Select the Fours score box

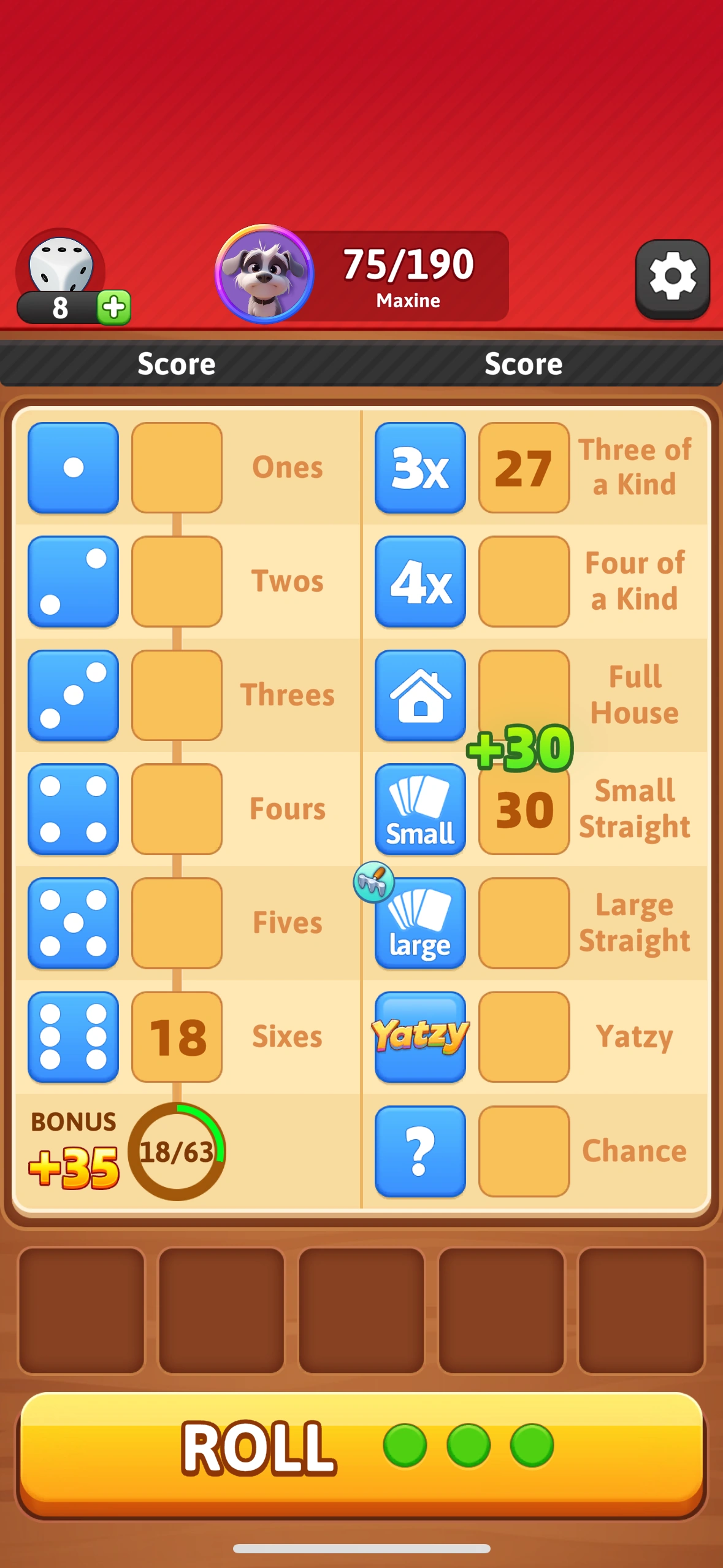(177, 809)
